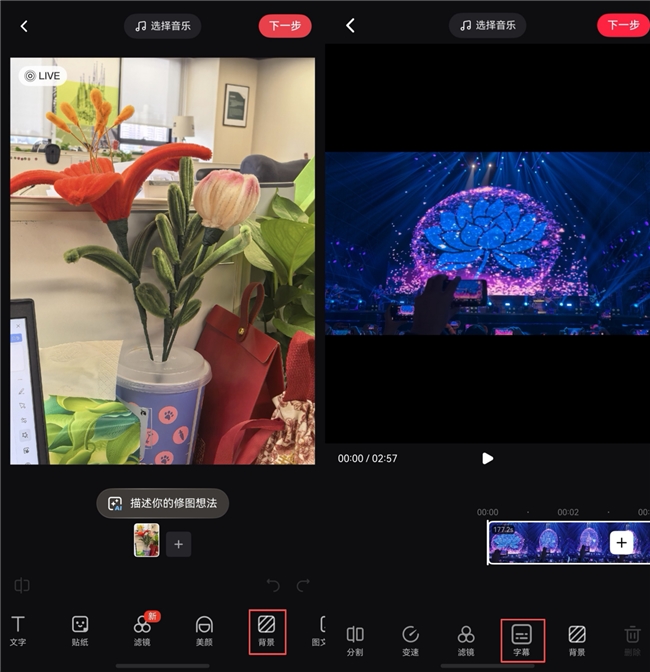Open the 贴纸 sticker tool
This screenshot has width=650, height=672.
coord(80,631)
